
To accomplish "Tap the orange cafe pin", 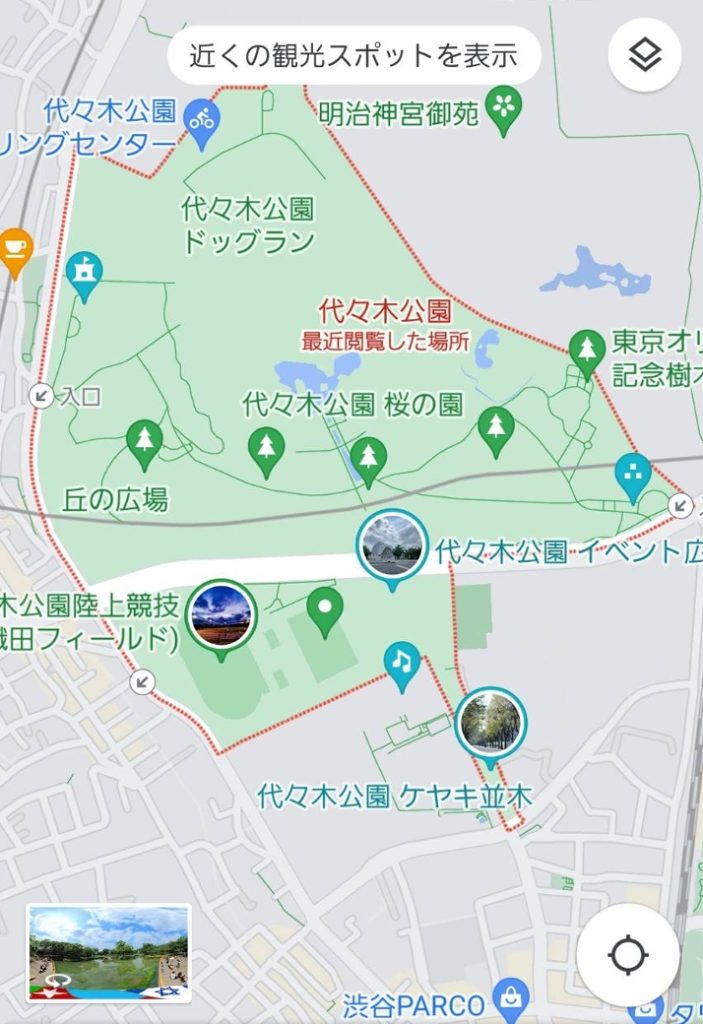I will click(13, 248).
